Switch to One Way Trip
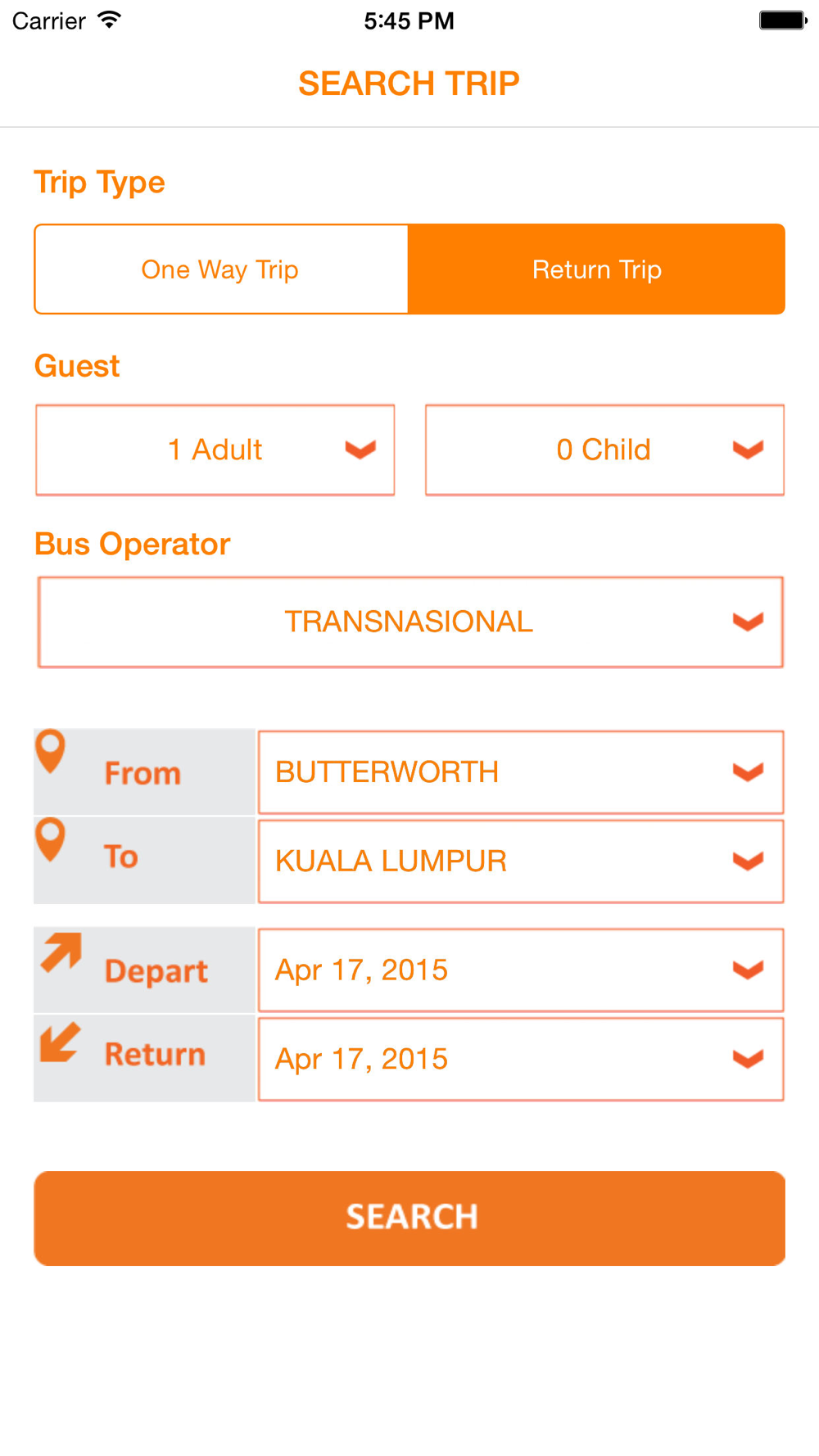Screen dimensions: 819x1456 (220, 269)
